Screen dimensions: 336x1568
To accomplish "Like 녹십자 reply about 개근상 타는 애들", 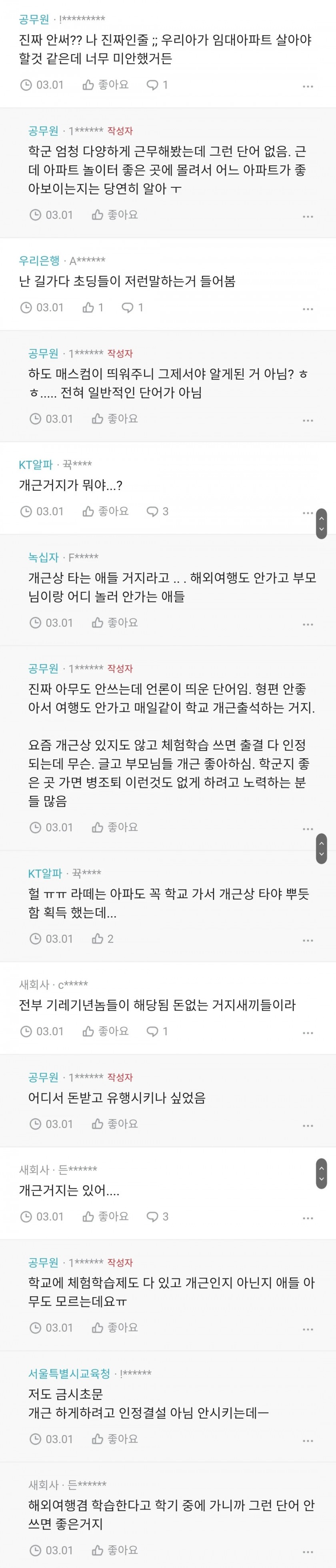I will click(x=115, y=623).
